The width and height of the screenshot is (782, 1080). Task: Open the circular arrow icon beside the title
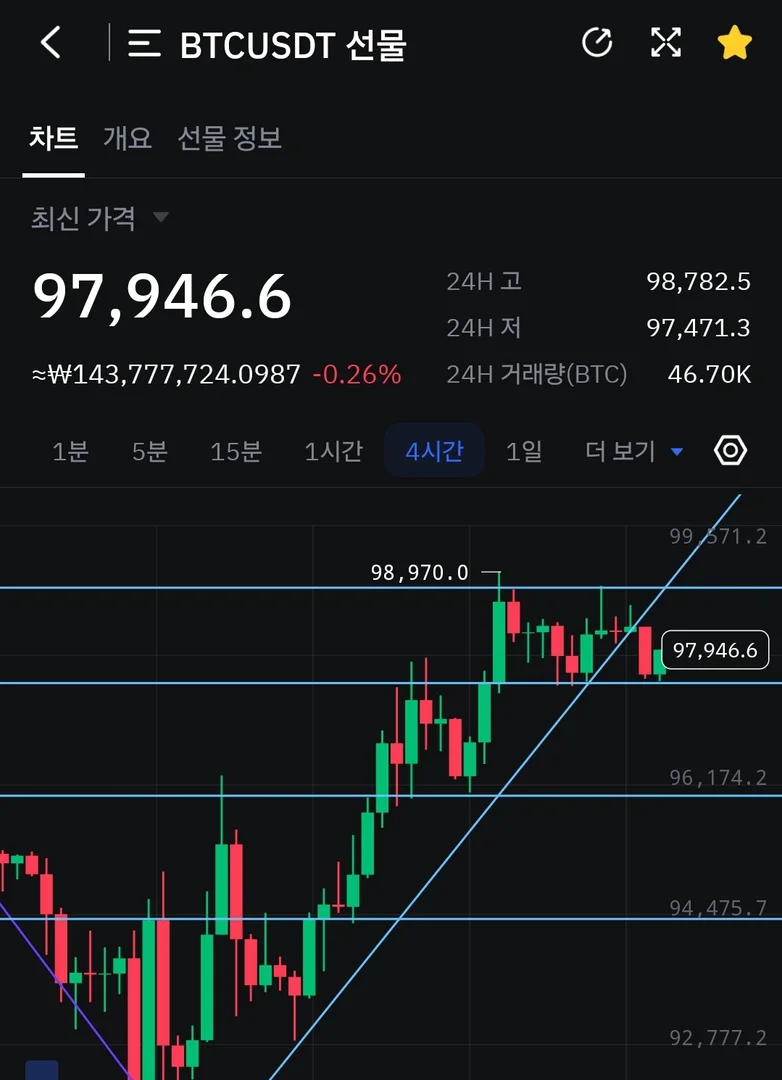[597, 42]
